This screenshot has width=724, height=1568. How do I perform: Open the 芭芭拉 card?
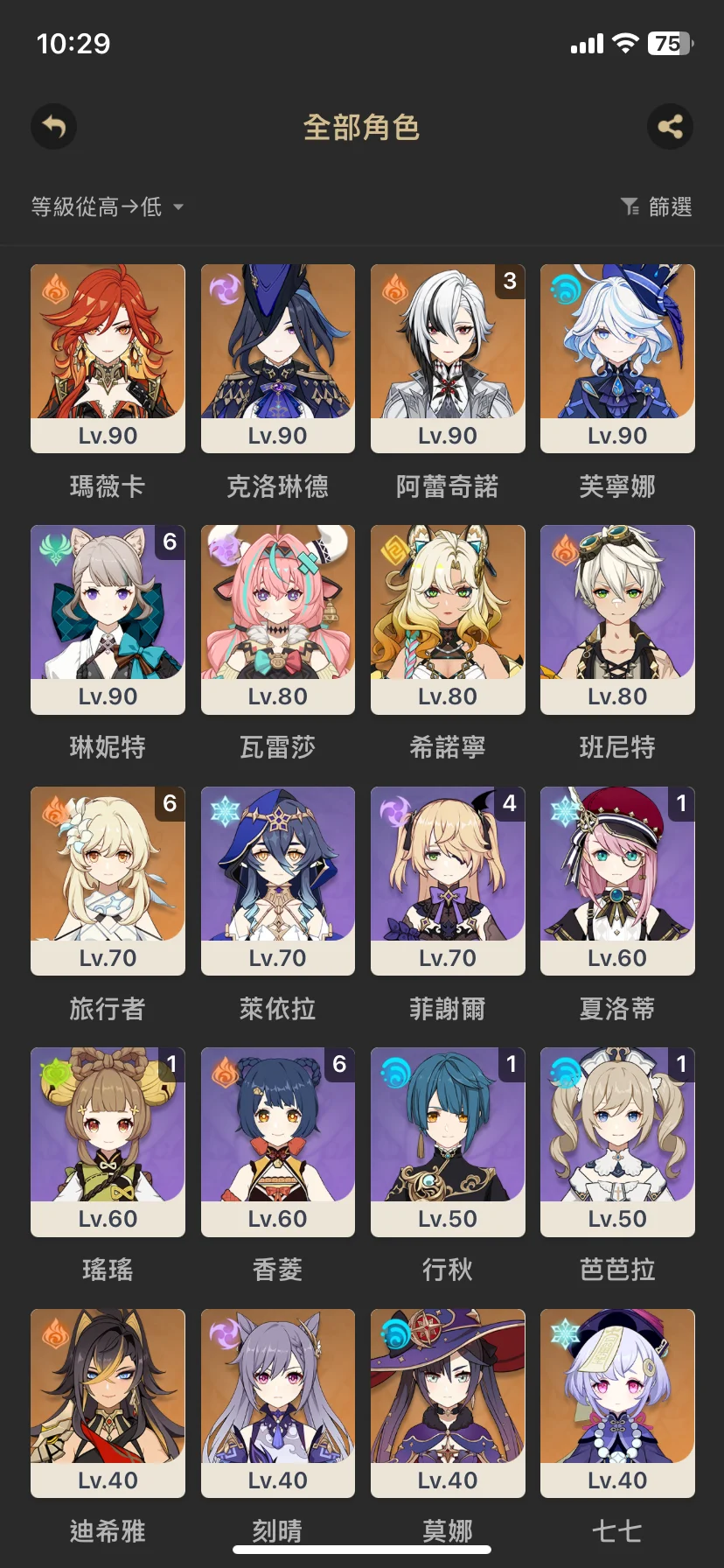click(x=617, y=1142)
